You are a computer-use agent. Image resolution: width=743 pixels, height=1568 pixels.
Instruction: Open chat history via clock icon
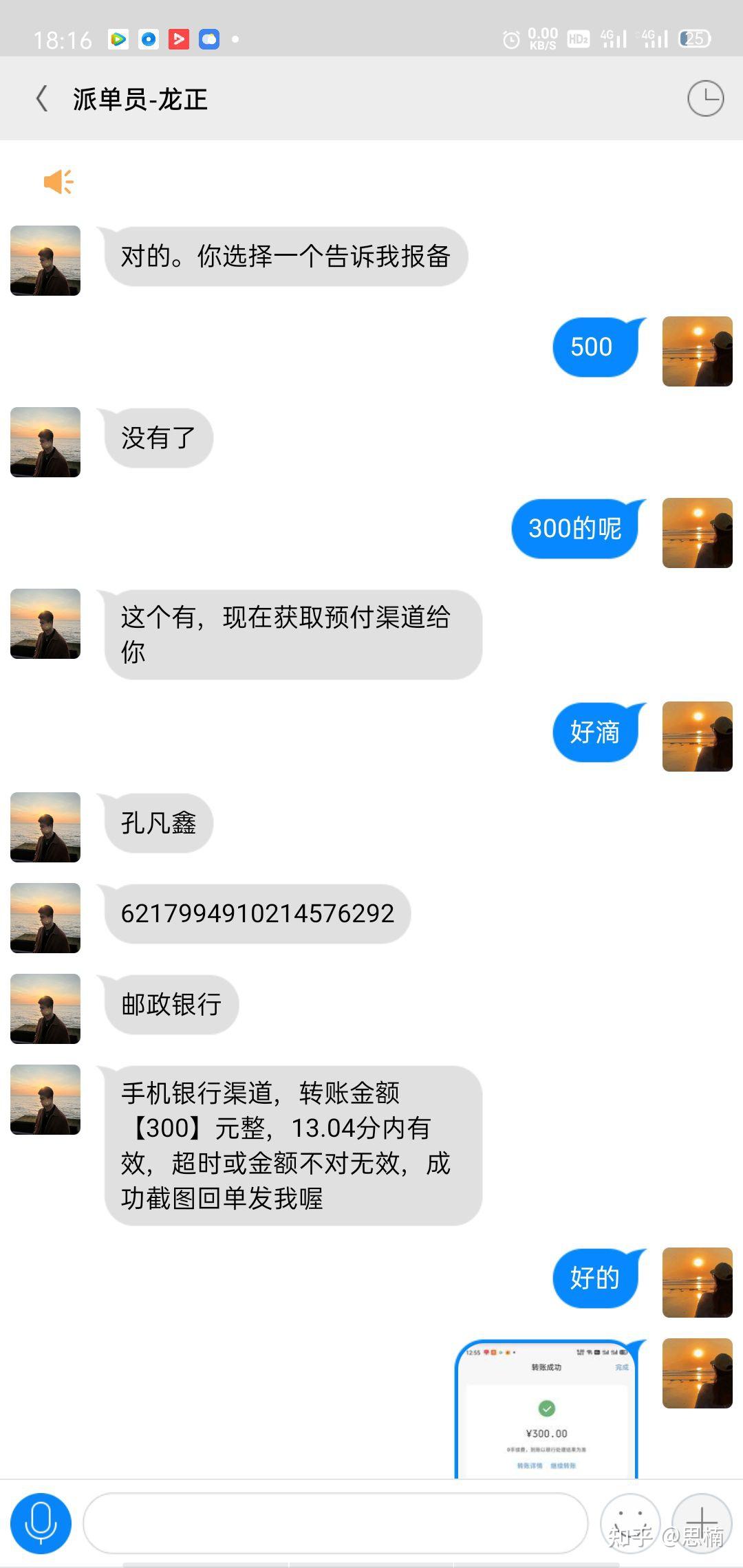point(705,99)
